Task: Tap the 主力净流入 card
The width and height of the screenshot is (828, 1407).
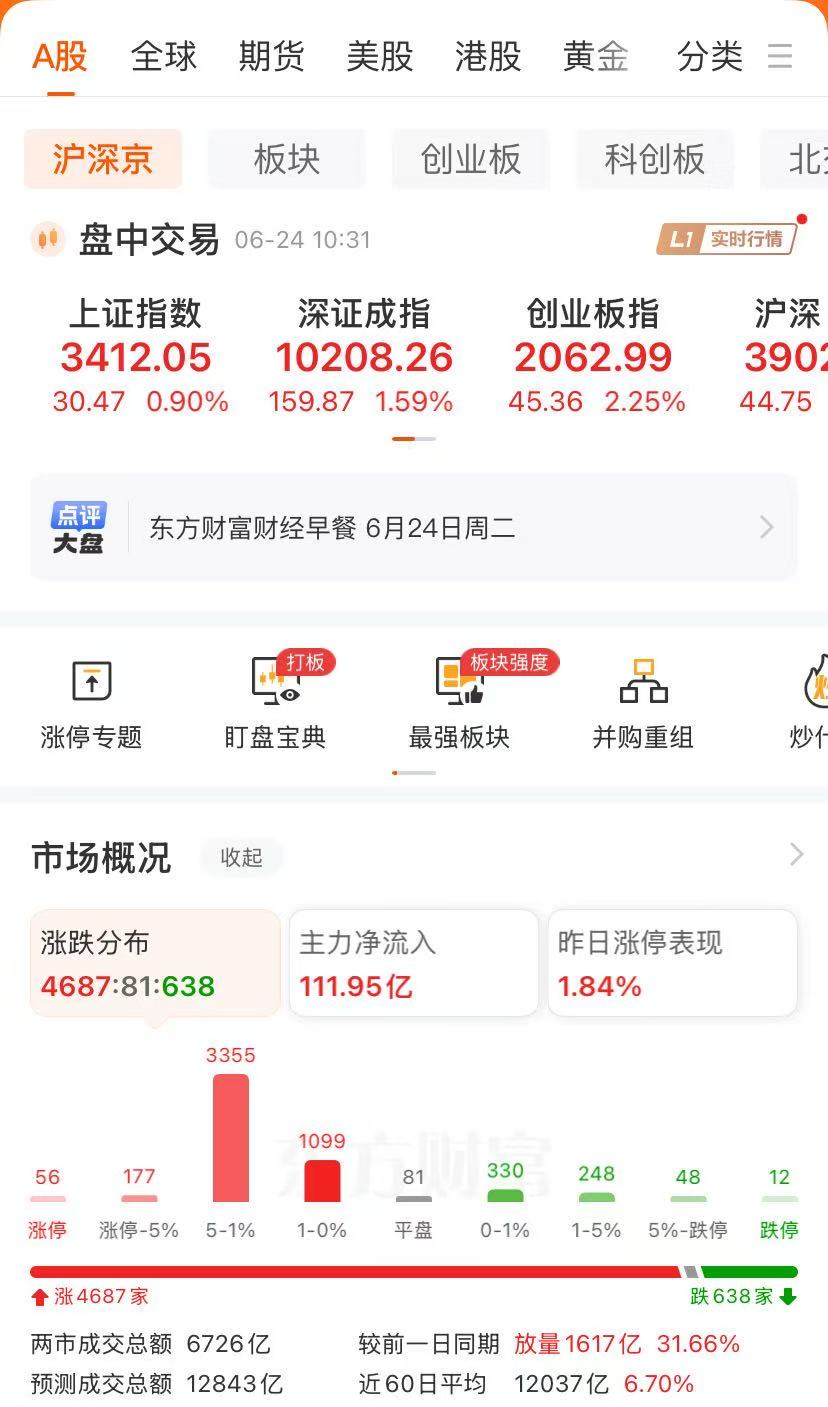Action: 413,963
